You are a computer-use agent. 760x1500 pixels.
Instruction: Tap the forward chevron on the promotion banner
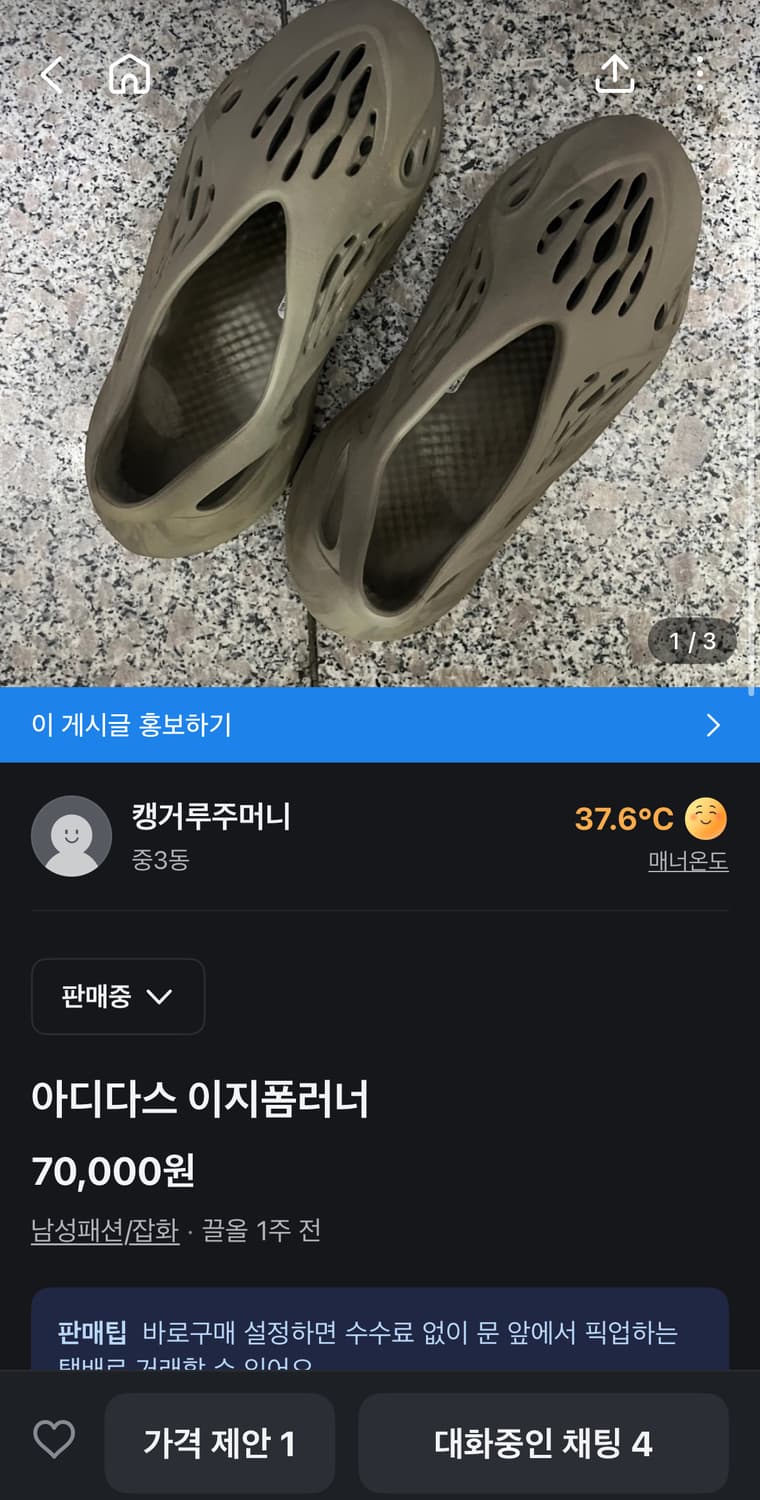[x=713, y=725]
